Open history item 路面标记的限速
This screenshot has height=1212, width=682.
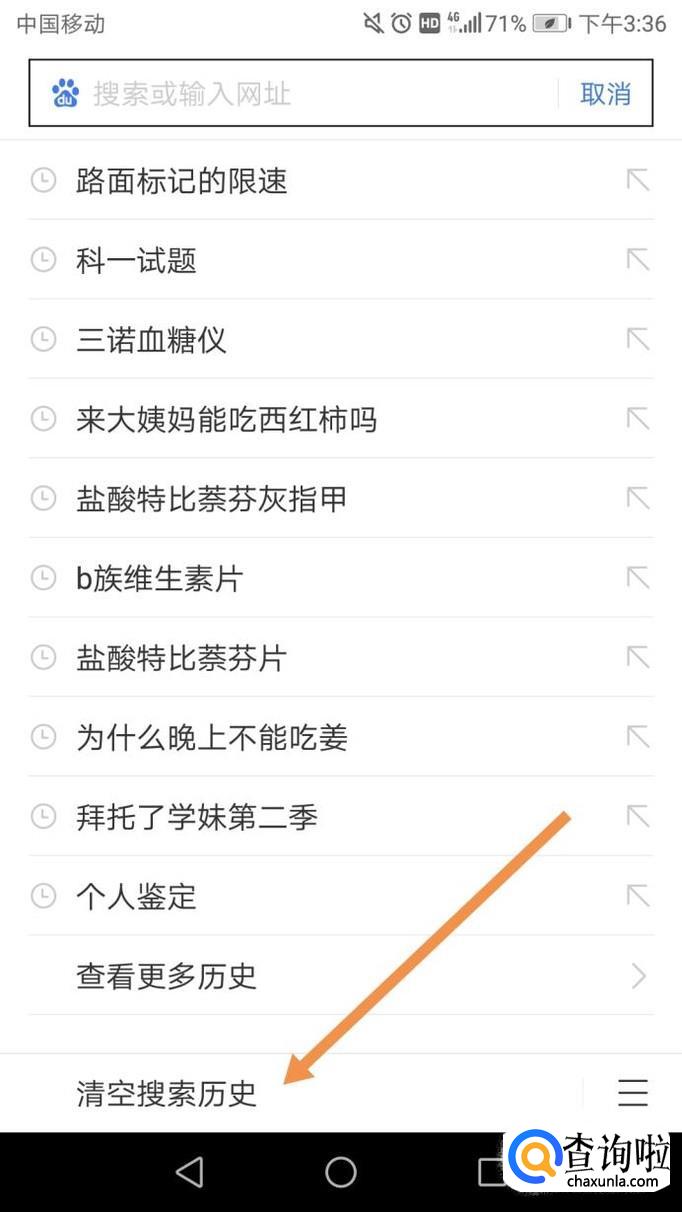coord(182,181)
